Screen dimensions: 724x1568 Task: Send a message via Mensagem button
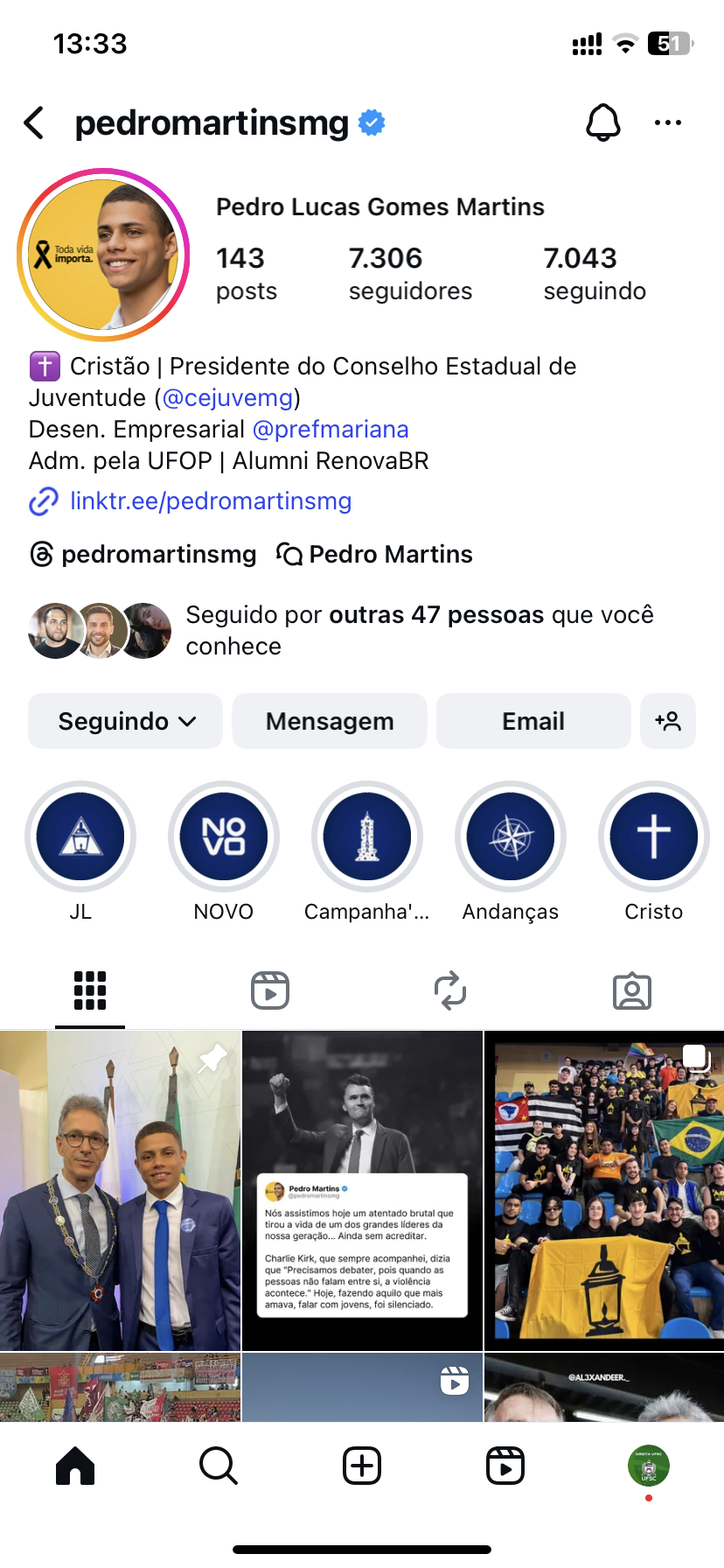[330, 721]
